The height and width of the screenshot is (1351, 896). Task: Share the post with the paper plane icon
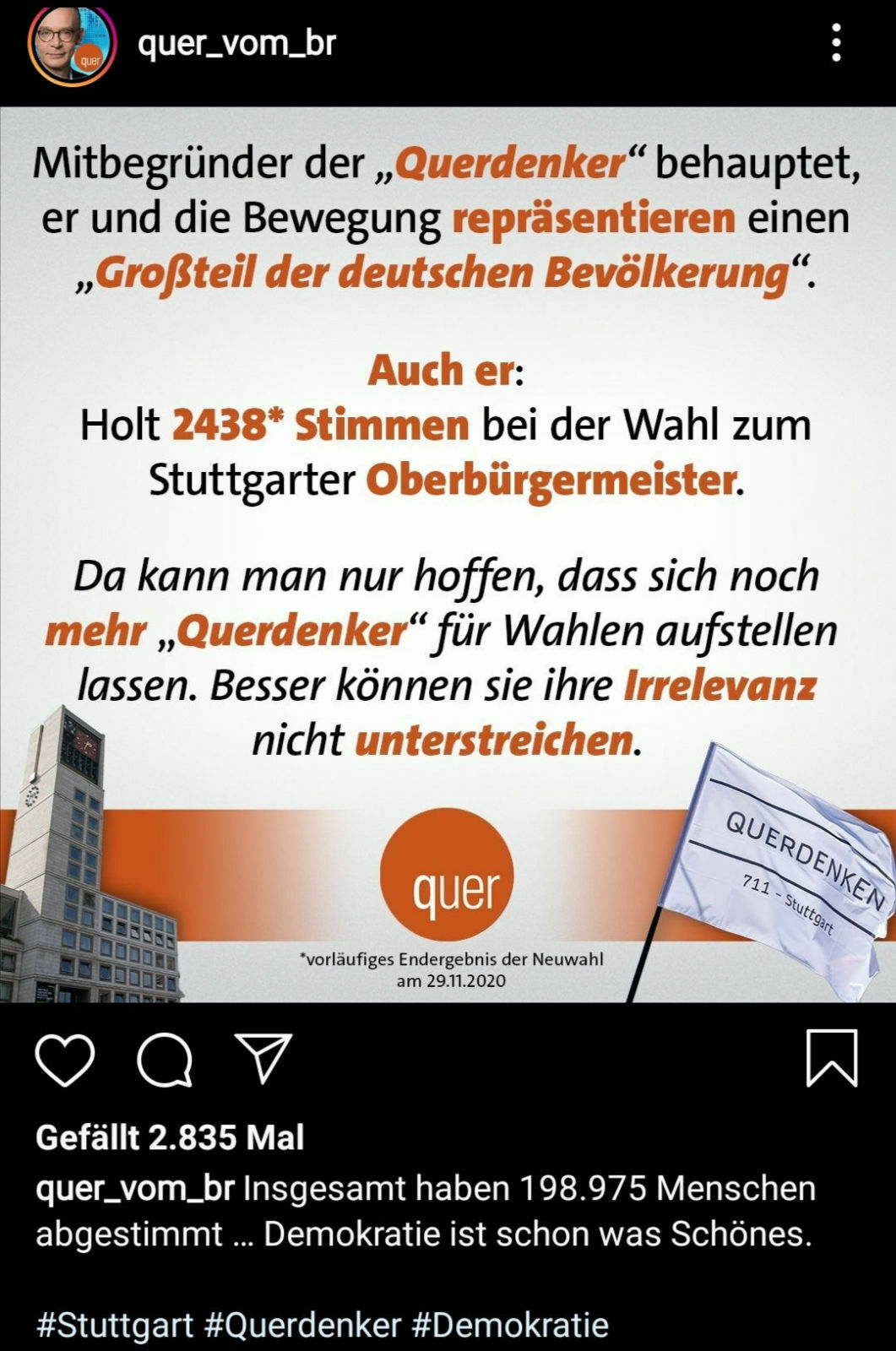pos(263,1057)
